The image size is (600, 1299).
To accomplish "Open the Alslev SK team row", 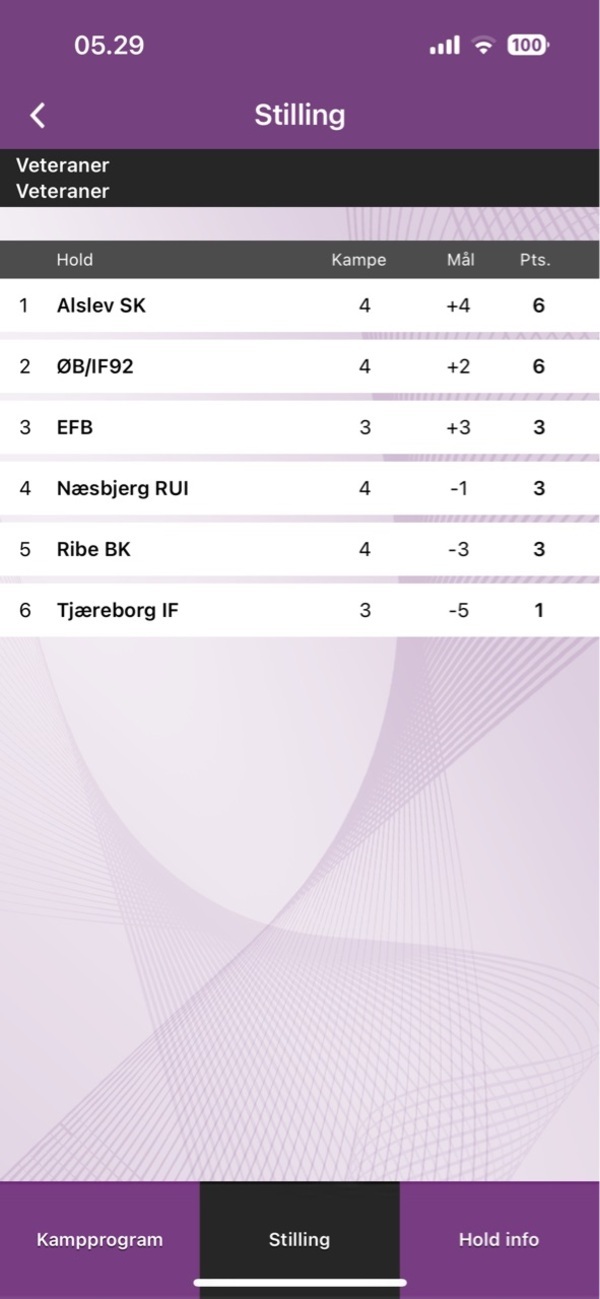I will (300, 305).
